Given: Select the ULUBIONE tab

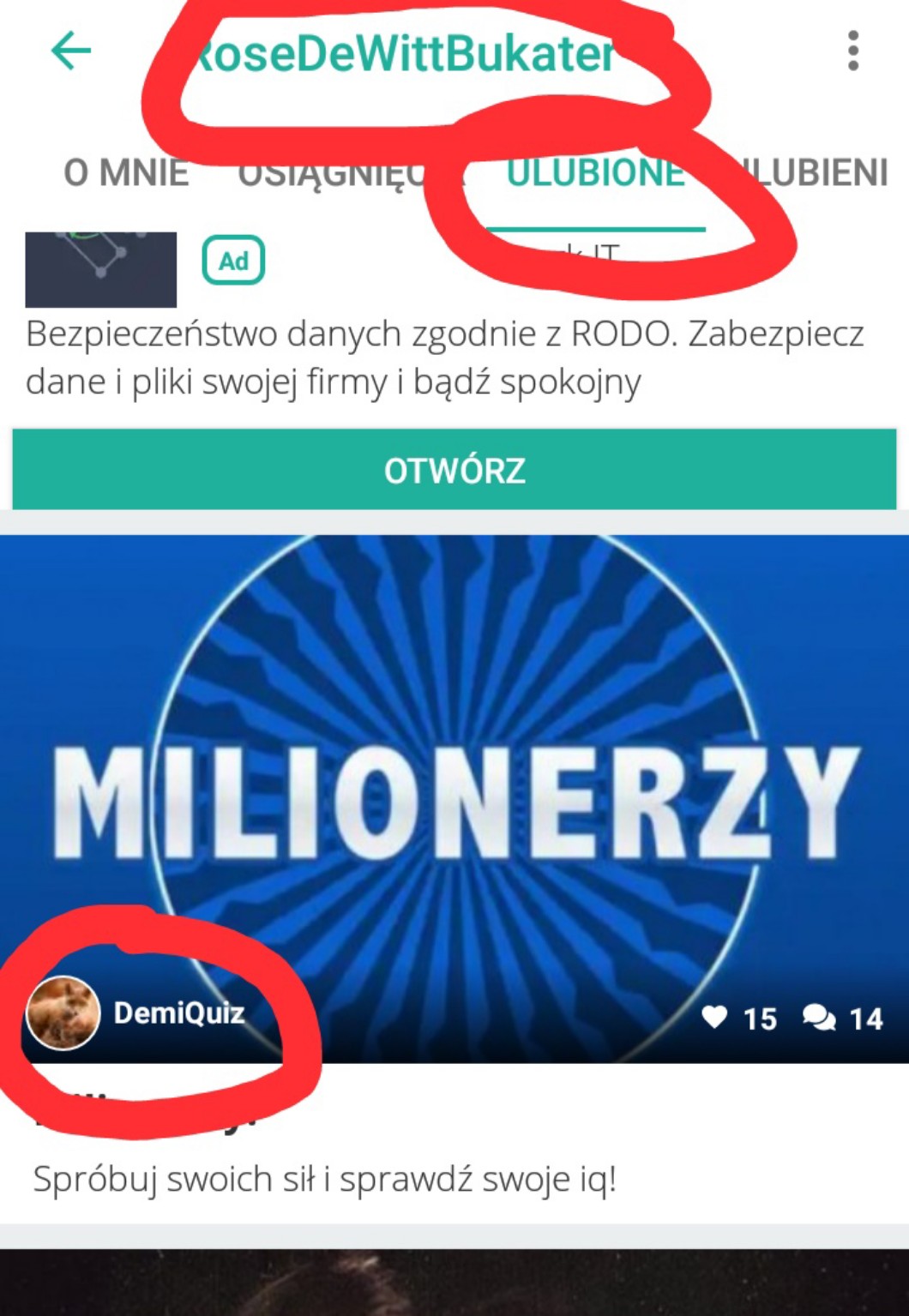Looking at the screenshot, I should (595, 174).
